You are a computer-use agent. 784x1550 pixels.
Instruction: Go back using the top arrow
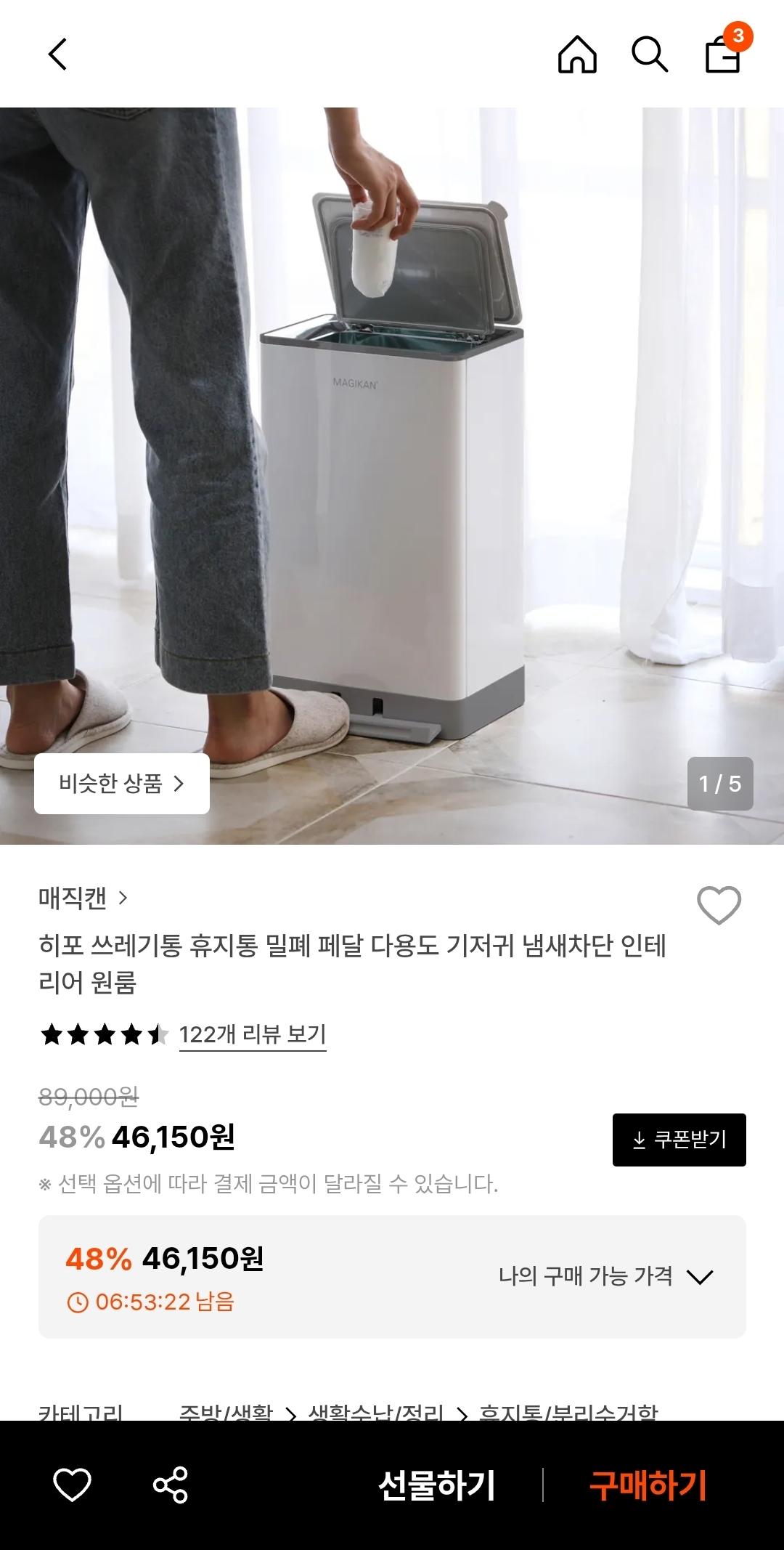pyautogui.click(x=57, y=54)
